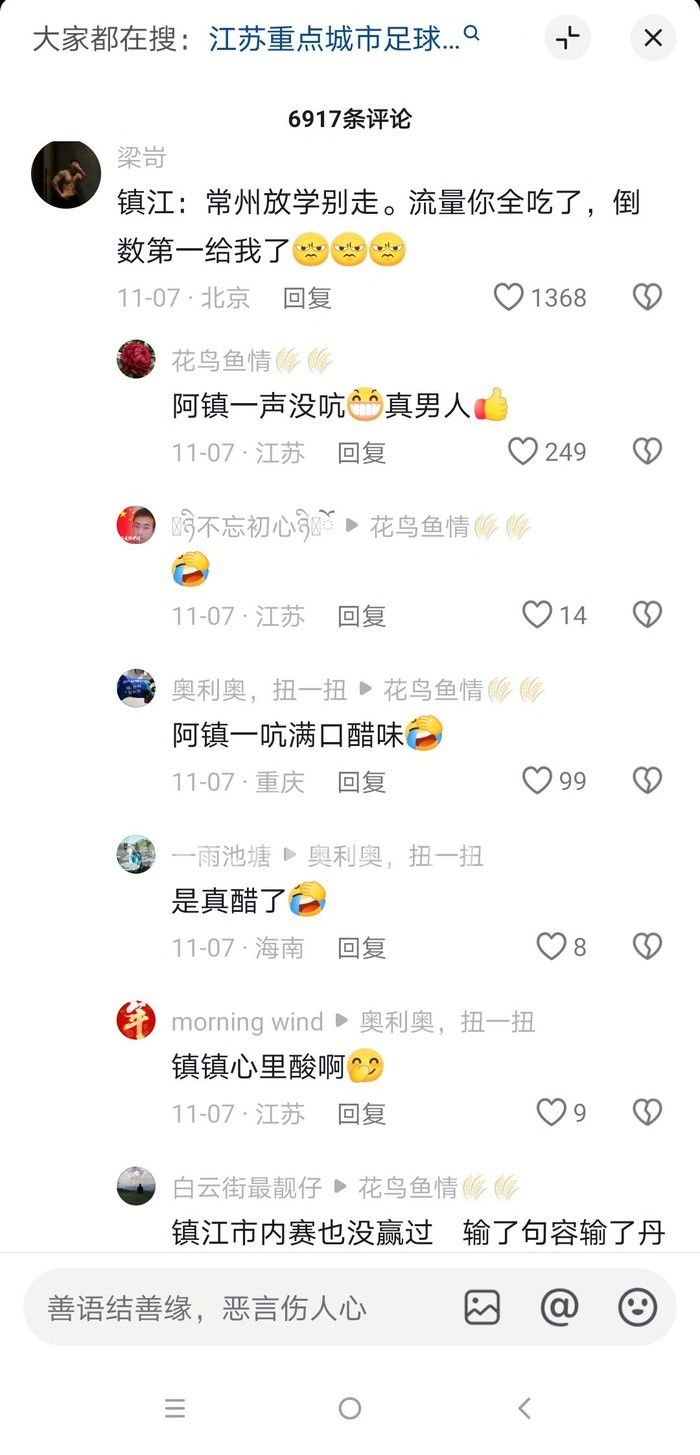Viewport: 700px width, 1455px height.
Task: Open the emoji picker
Action: (637, 1307)
